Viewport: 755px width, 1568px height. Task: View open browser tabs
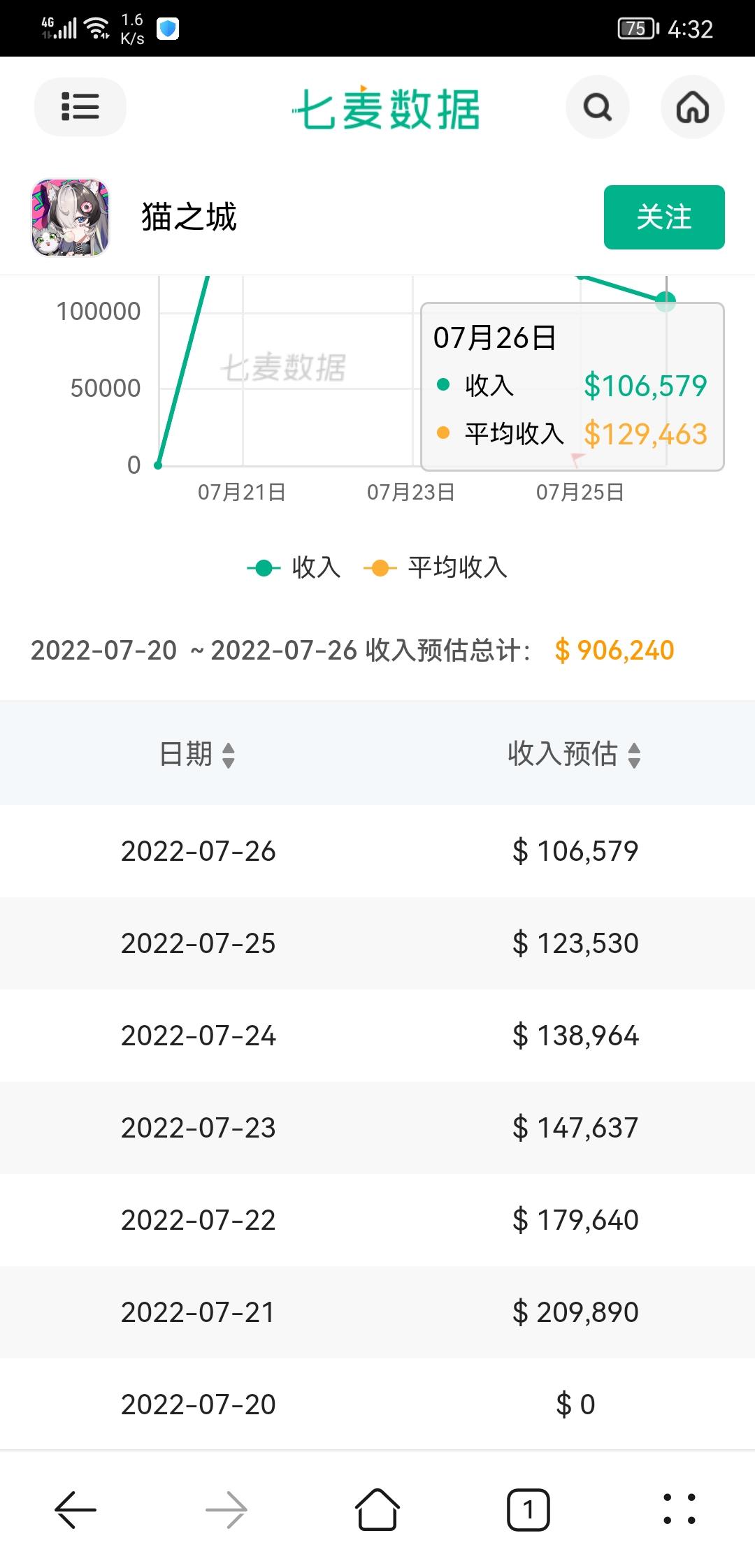click(528, 1509)
